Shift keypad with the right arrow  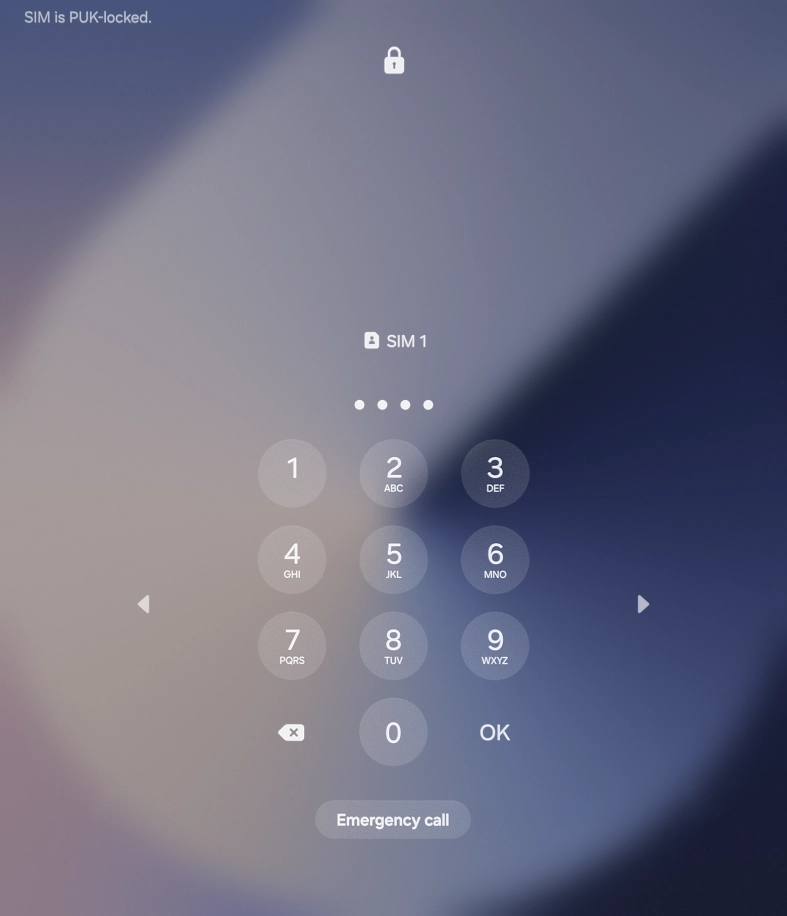[x=643, y=604]
